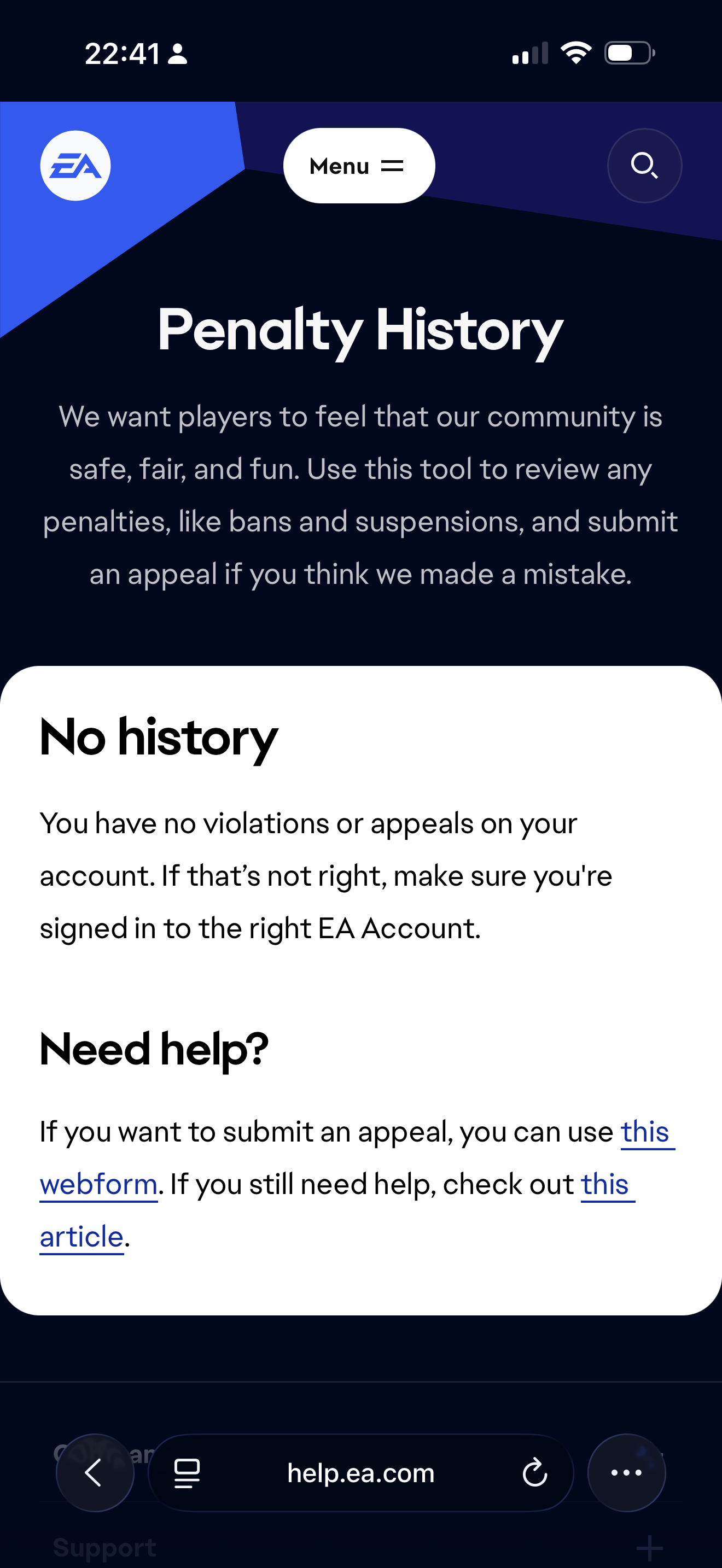722x1568 pixels.
Task: Expand the Support footer section
Action: coord(649,1547)
